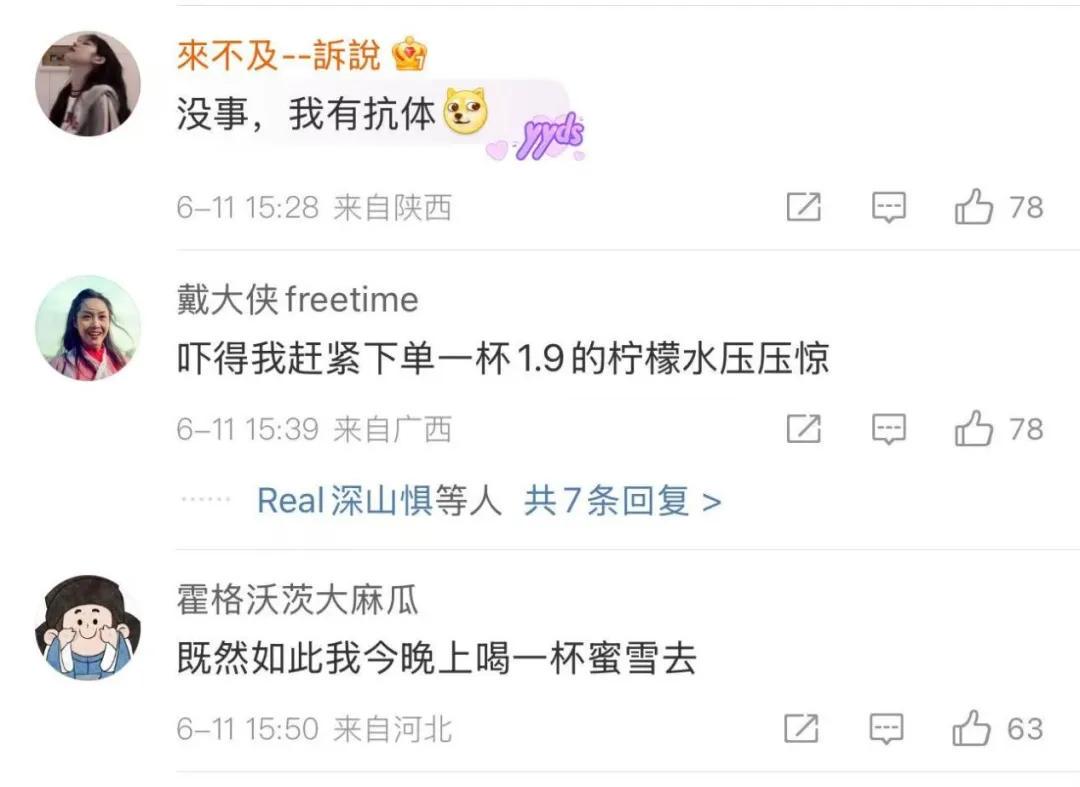This screenshot has width=1080, height=787.
Task: Open 霍格沃茨大麻瓜's avatar
Action: (x=88, y=628)
